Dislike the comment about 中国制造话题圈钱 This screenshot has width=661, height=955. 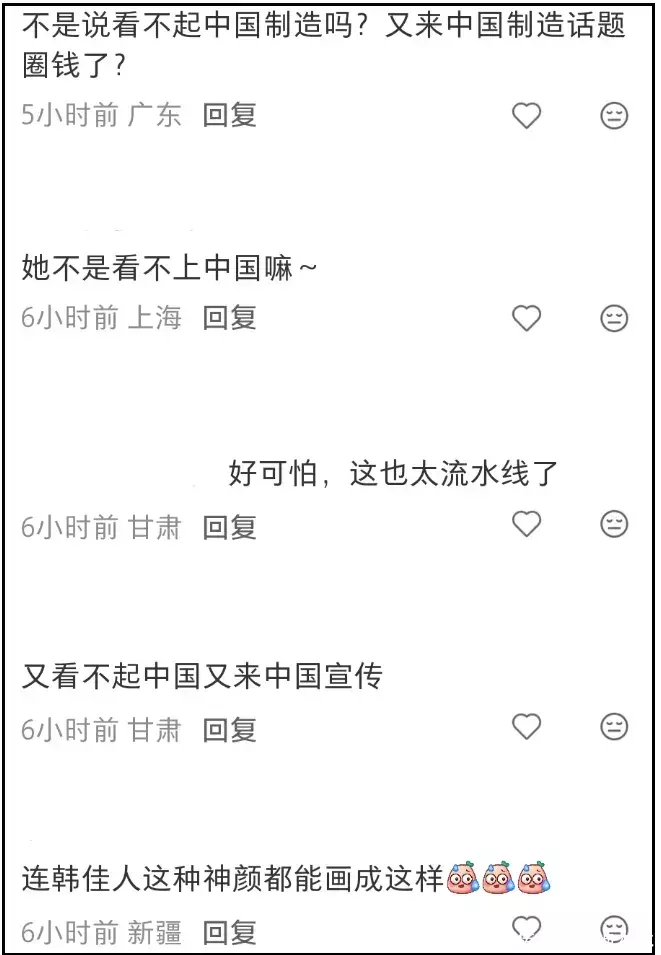[x=614, y=116]
